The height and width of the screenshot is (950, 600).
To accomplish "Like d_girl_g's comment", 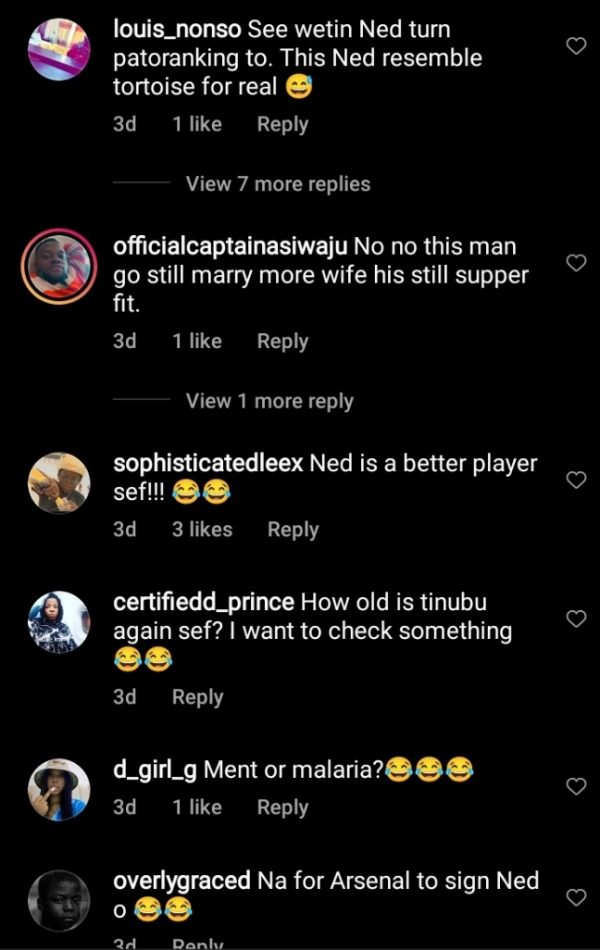I will [575, 787].
